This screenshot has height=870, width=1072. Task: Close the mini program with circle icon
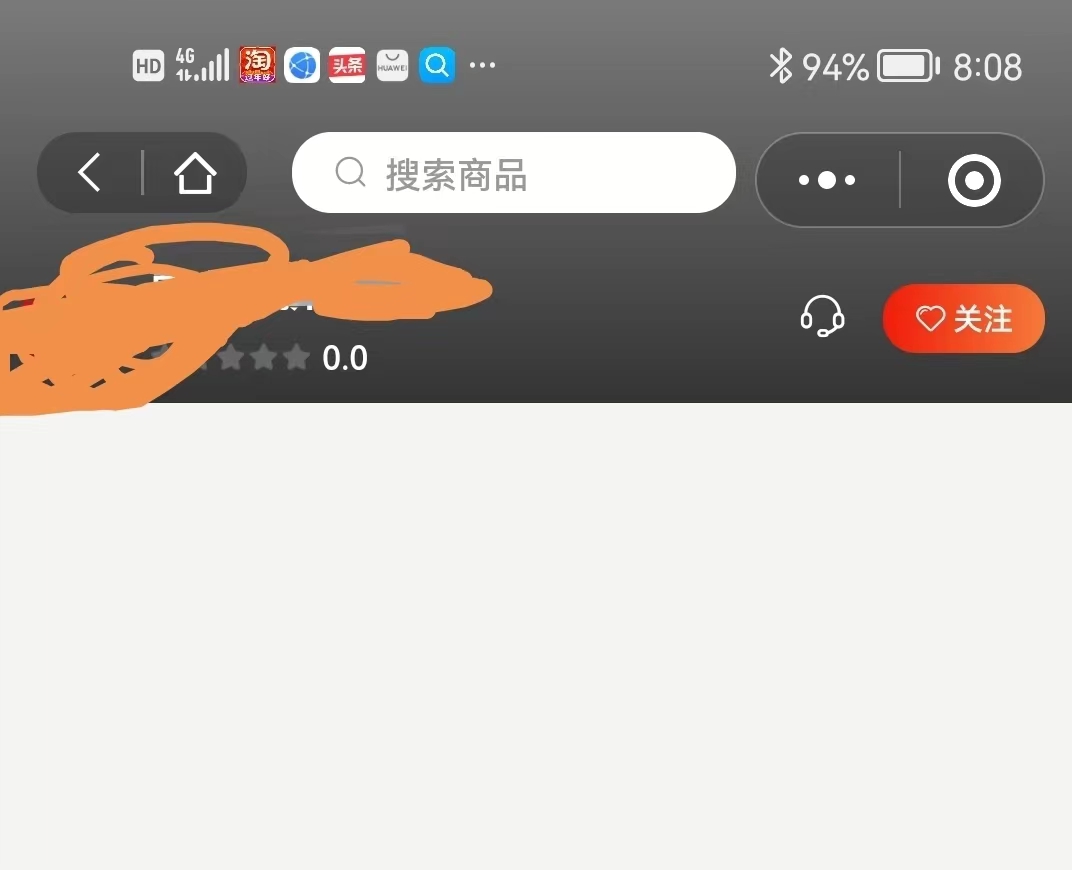[x=973, y=181]
